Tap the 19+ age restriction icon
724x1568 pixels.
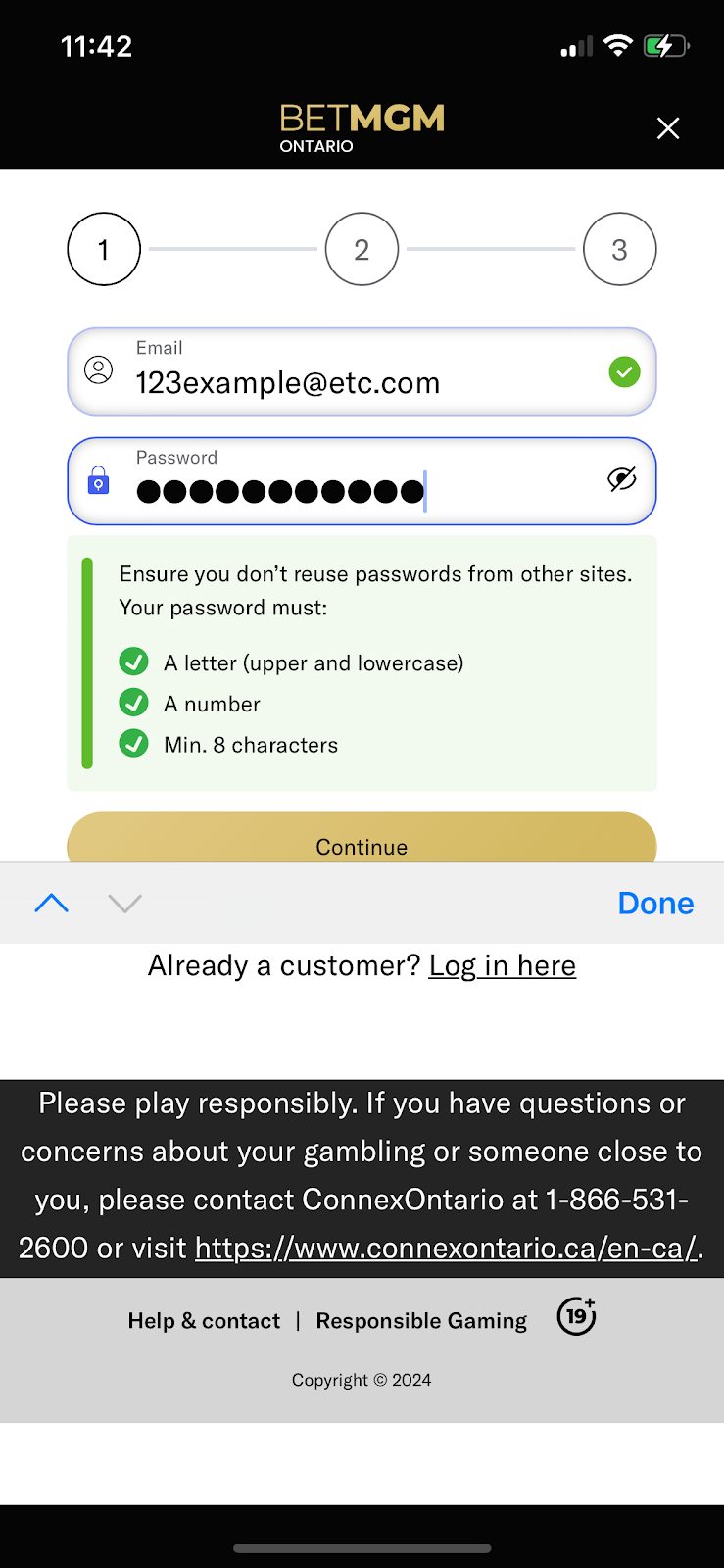pyautogui.click(x=576, y=1316)
